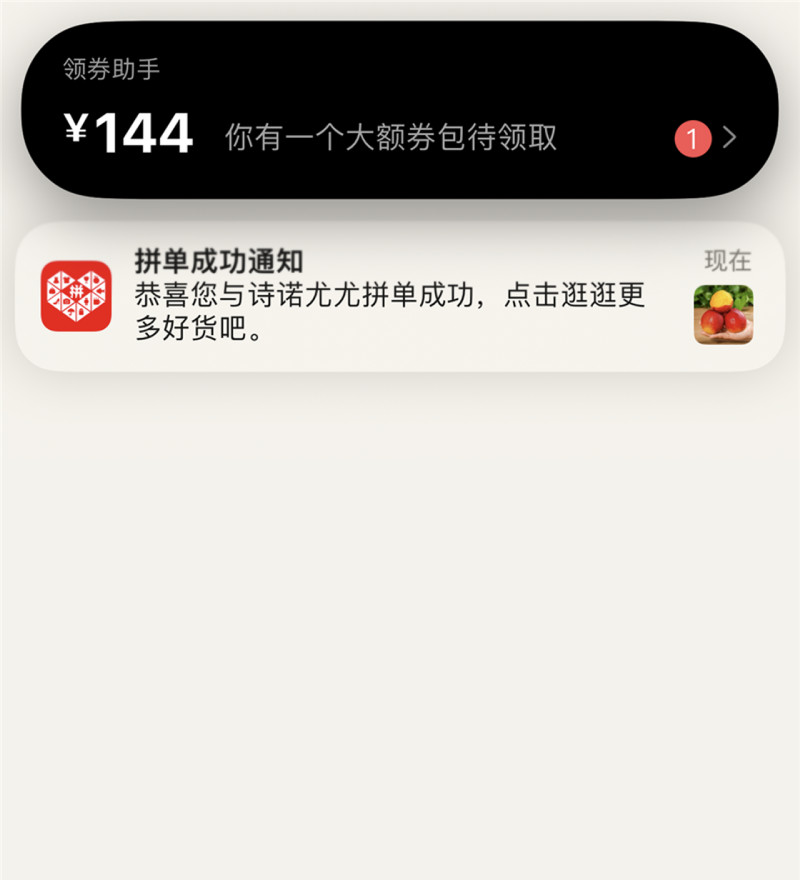Tap the fruit product thumbnail image
800x880 pixels.
click(x=722, y=315)
